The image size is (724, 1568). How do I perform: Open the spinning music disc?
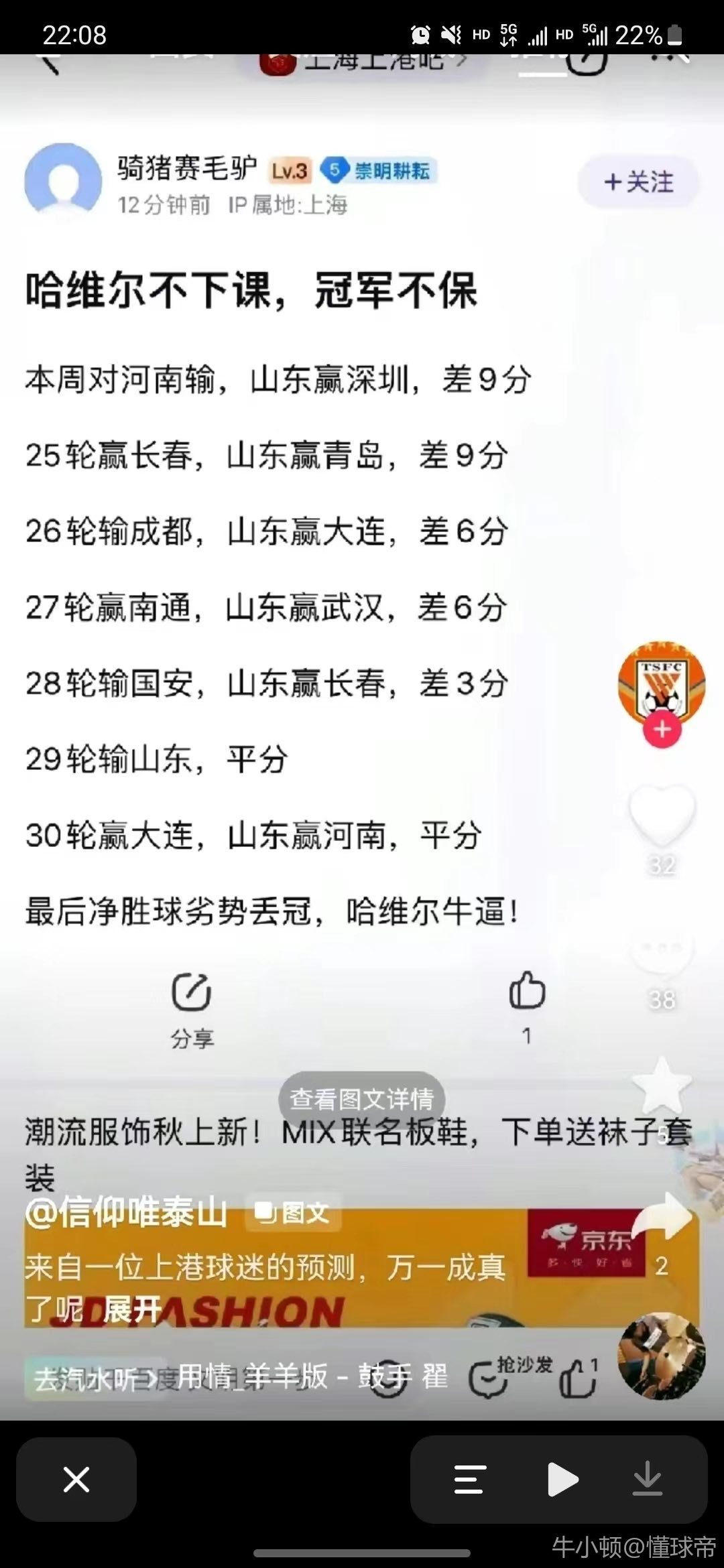point(660,1356)
